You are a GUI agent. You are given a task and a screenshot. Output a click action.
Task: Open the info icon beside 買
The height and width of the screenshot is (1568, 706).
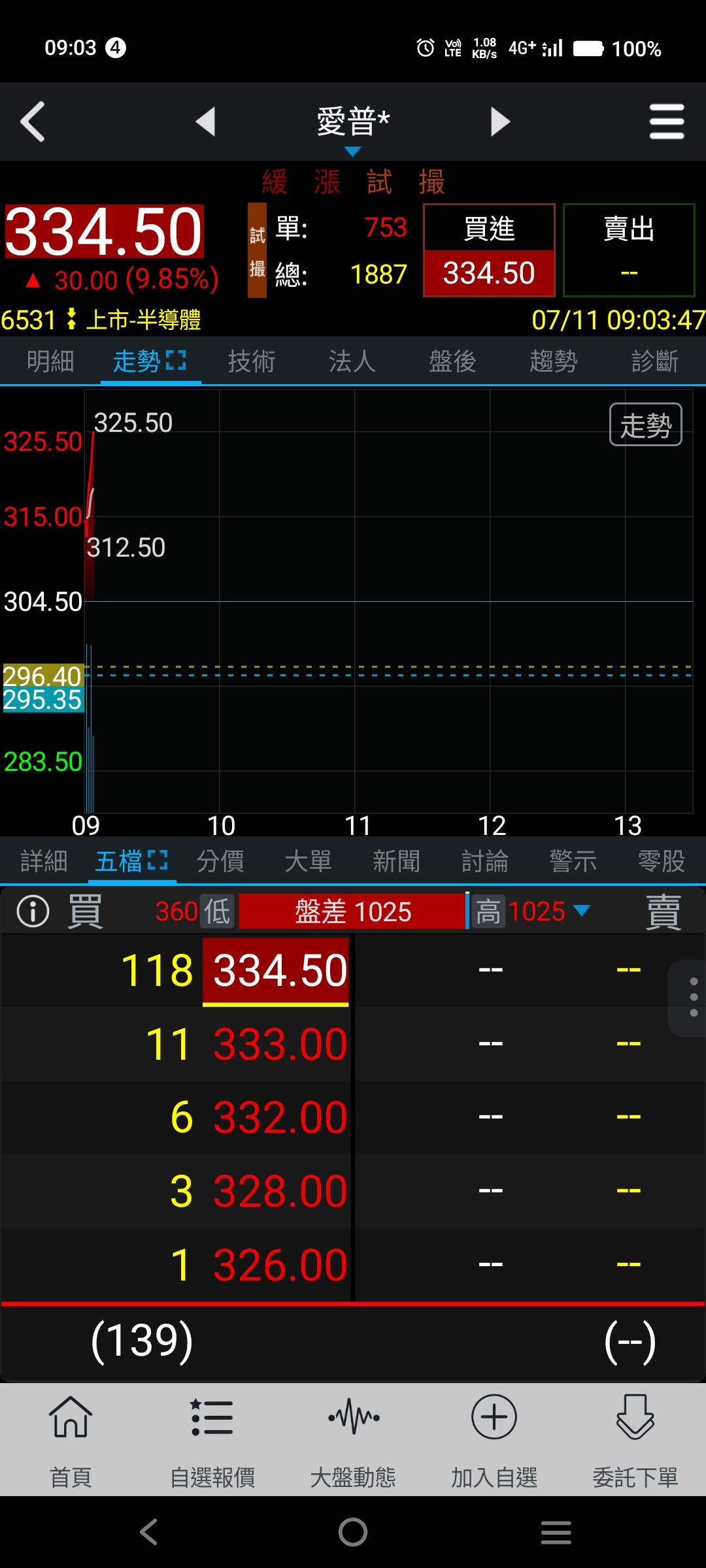click(x=33, y=911)
